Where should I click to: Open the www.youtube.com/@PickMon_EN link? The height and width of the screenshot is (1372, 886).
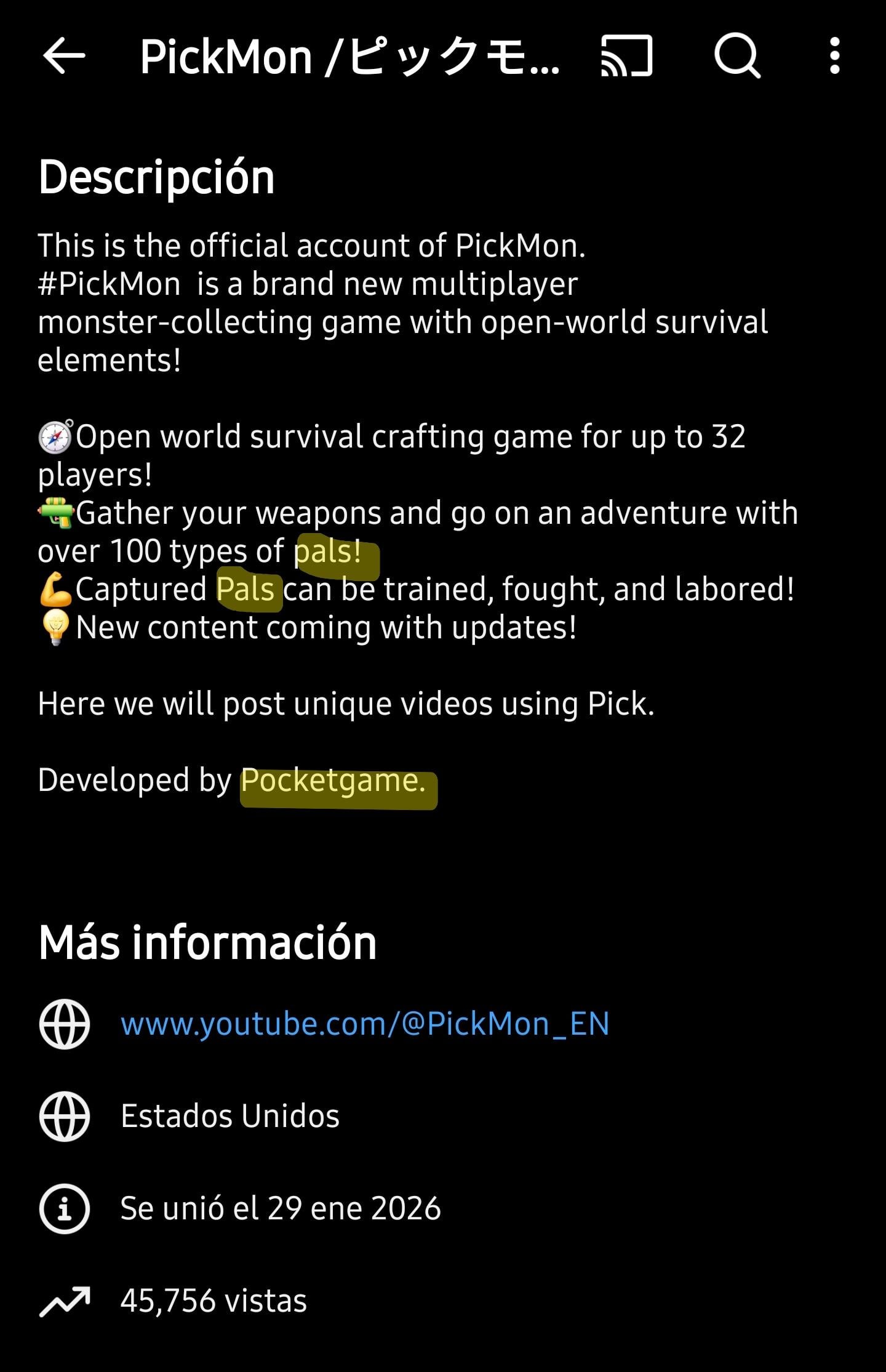(x=365, y=1024)
